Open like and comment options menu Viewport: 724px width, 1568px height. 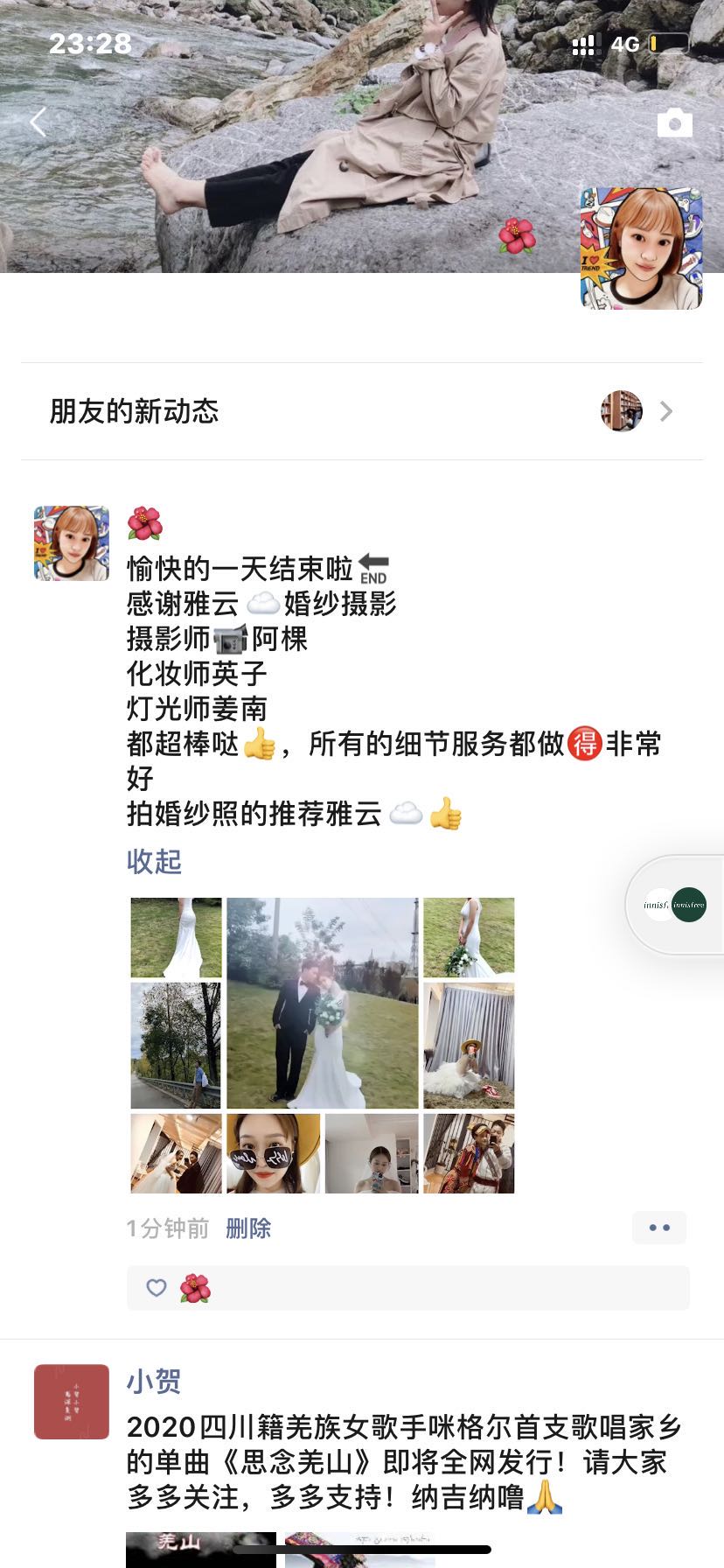(x=658, y=1228)
